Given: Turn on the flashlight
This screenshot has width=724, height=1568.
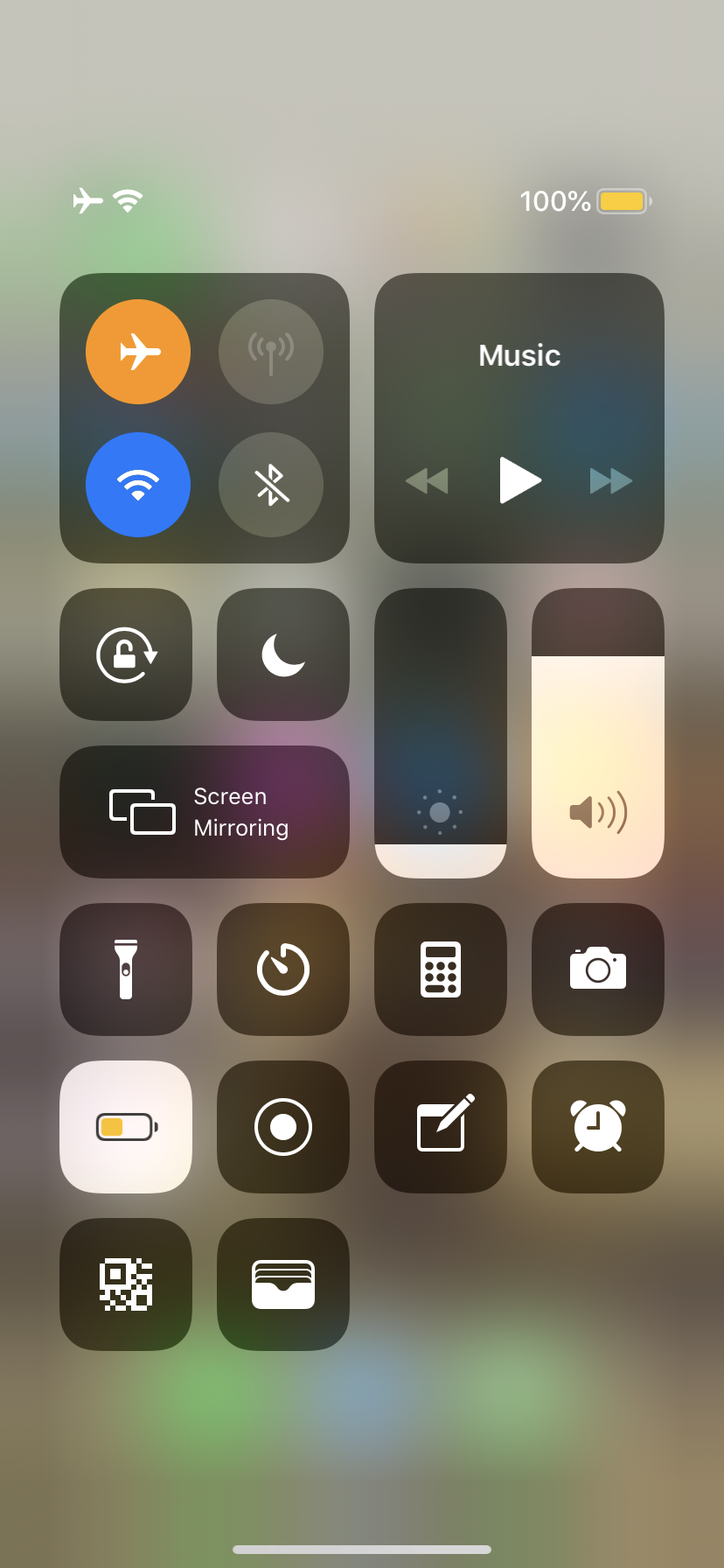Looking at the screenshot, I should pos(126,969).
